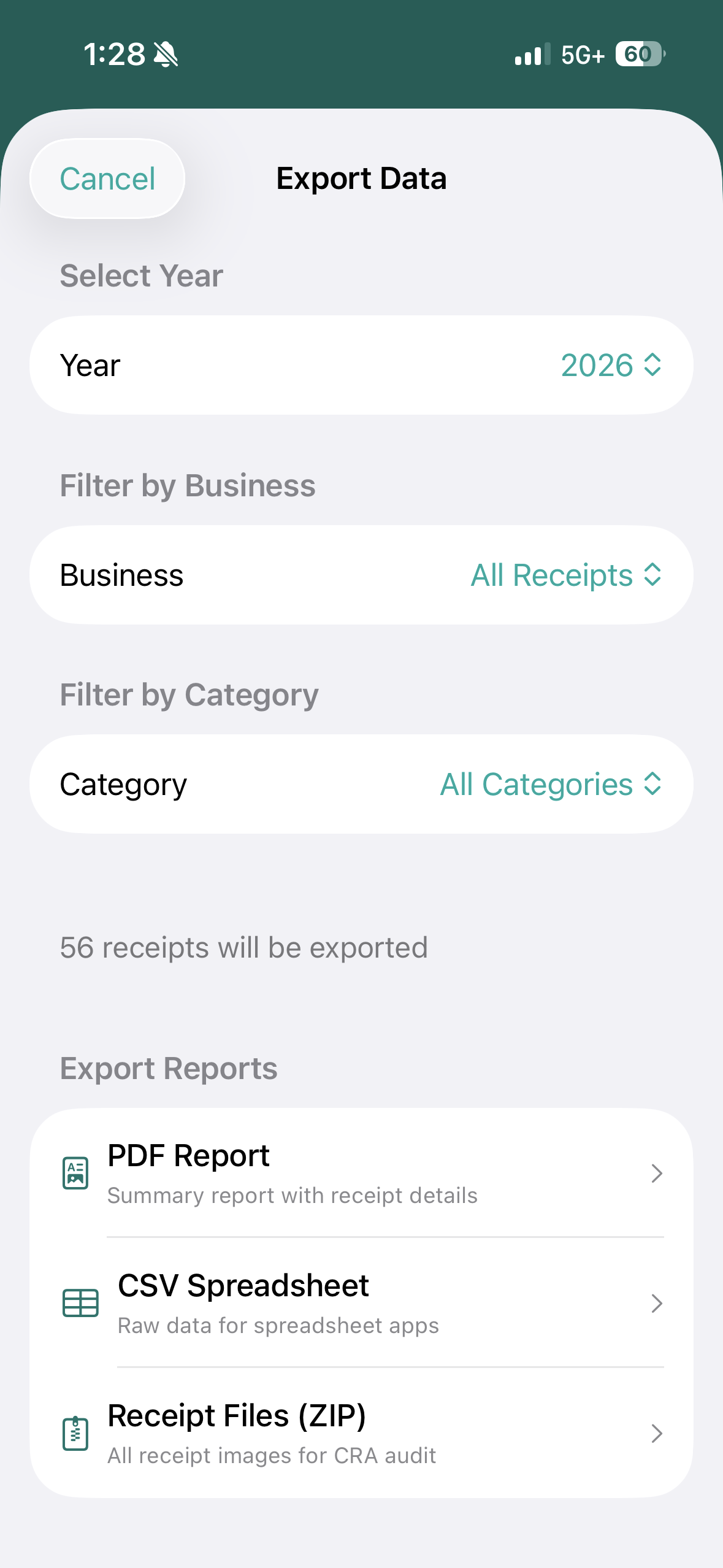Click the chevron beside PDF Report
The width and height of the screenshot is (723, 1568).
[x=657, y=1173]
